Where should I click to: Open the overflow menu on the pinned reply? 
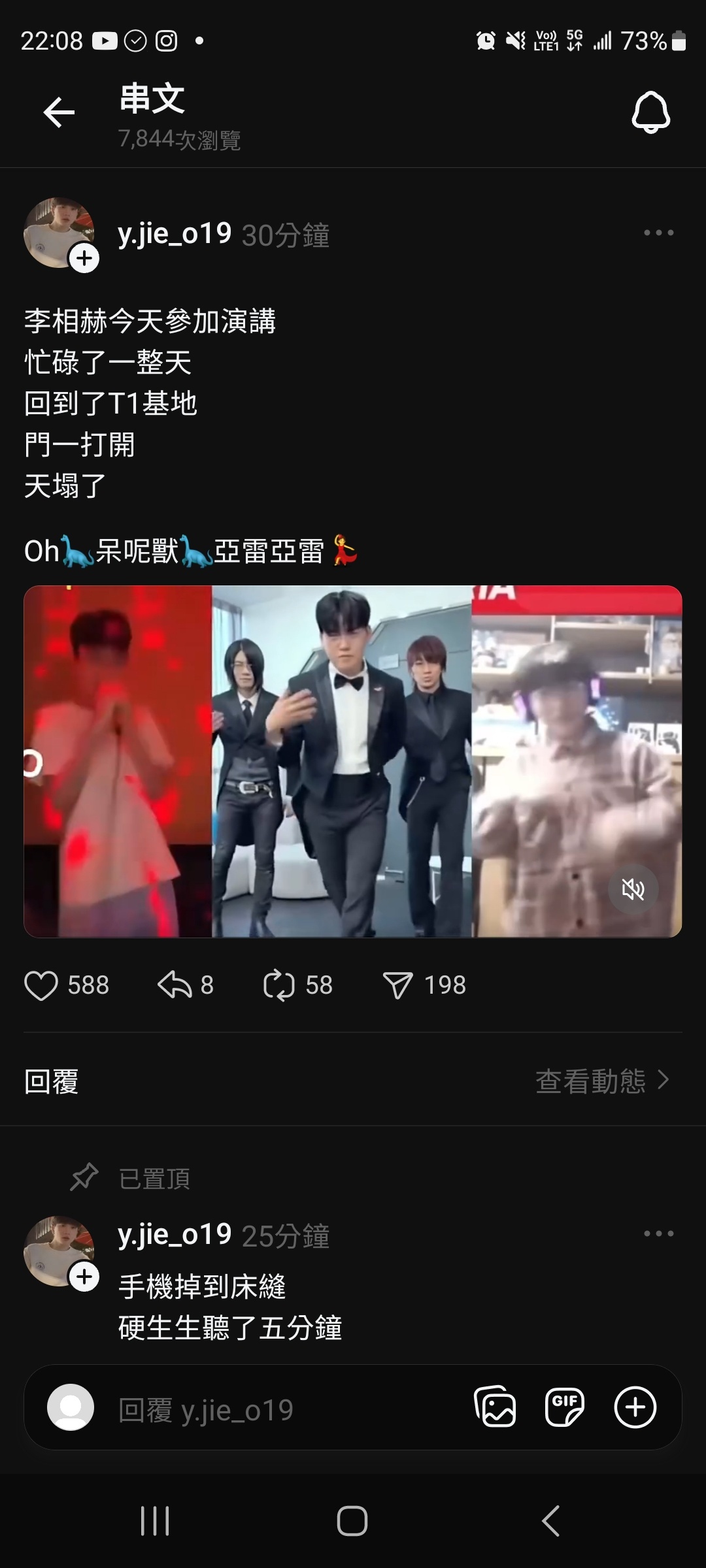(658, 1233)
